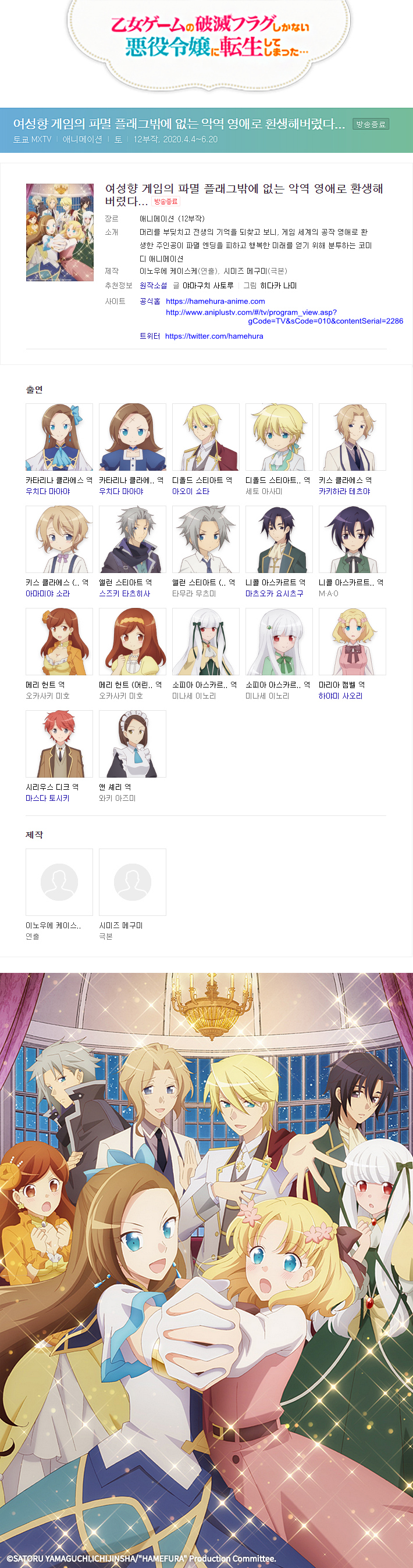Open voice actor 카키하라 테츠야's profile
Image resolution: width=413 pixels, height=1568 pixels.
pos(344,491)
